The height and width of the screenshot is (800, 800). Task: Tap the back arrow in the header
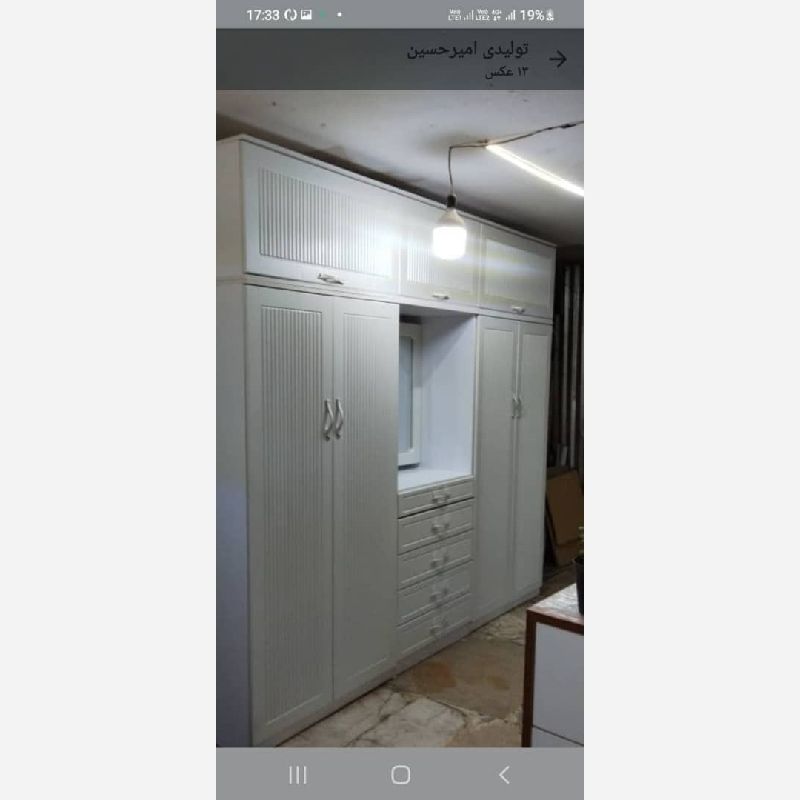pos(558,59)
